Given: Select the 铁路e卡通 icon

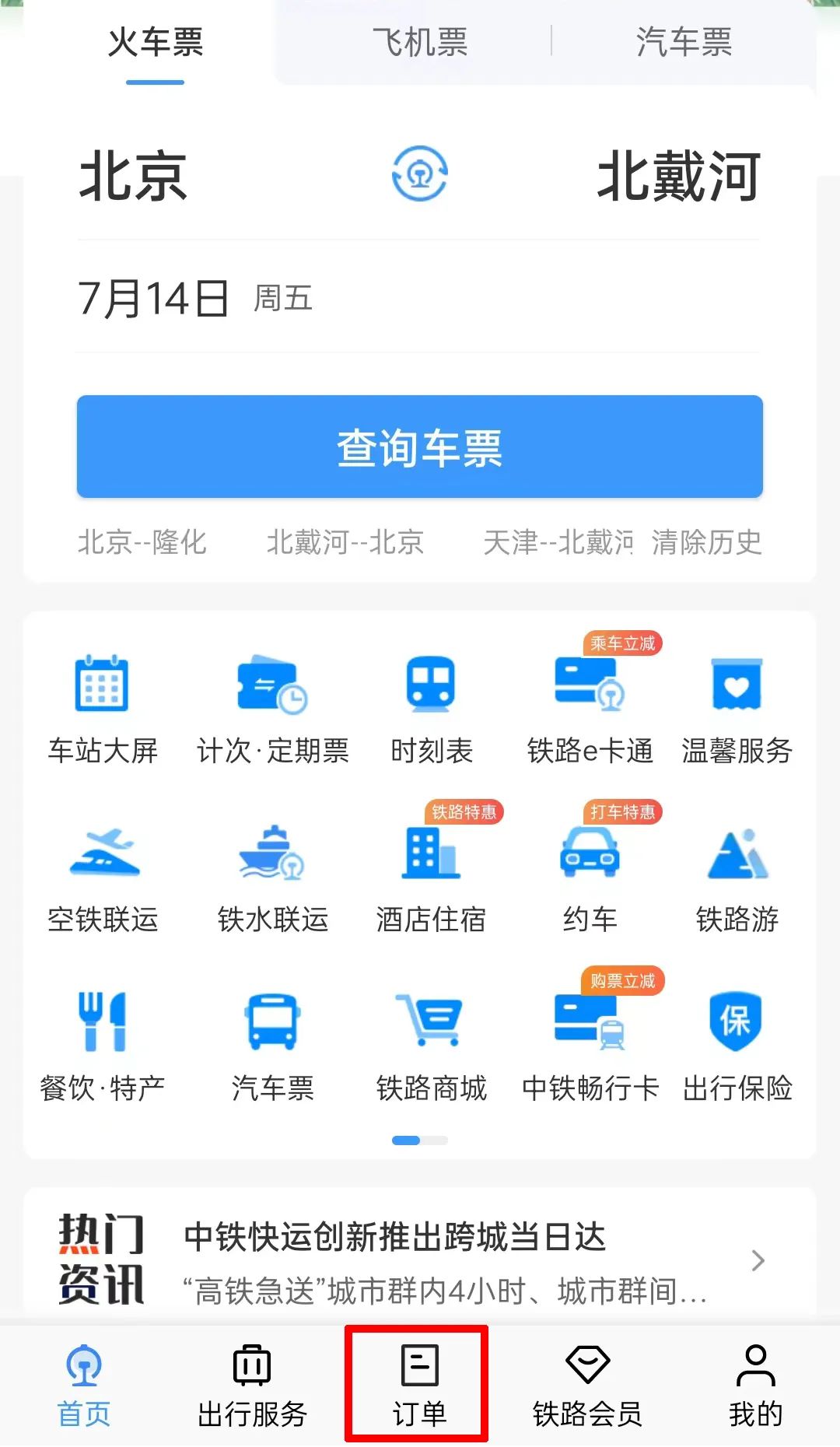Looking at the screenshot, I should coord(590,704).
